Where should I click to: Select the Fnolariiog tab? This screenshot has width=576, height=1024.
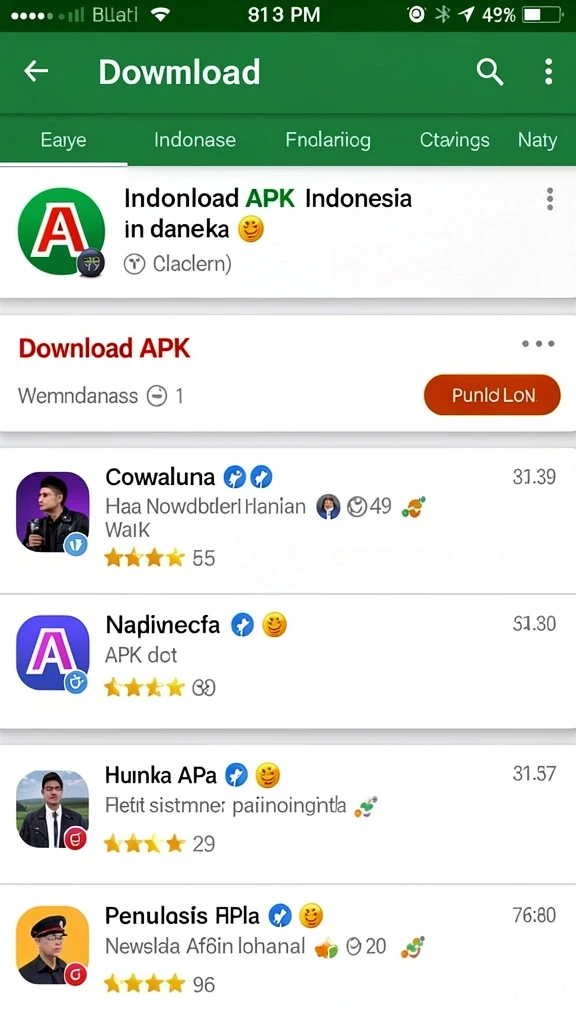pyautogui.click(x=328, y=140)
